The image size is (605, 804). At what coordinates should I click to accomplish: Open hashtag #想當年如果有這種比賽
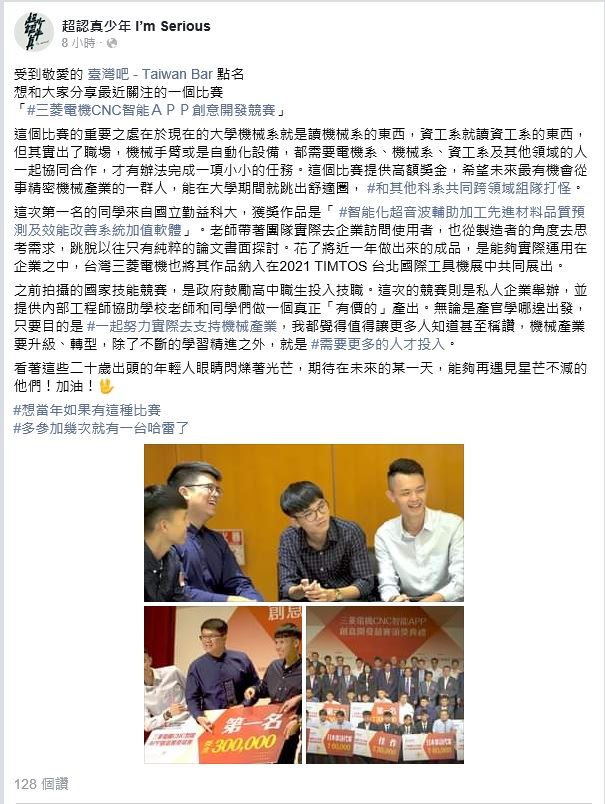(x=88, y=410)
